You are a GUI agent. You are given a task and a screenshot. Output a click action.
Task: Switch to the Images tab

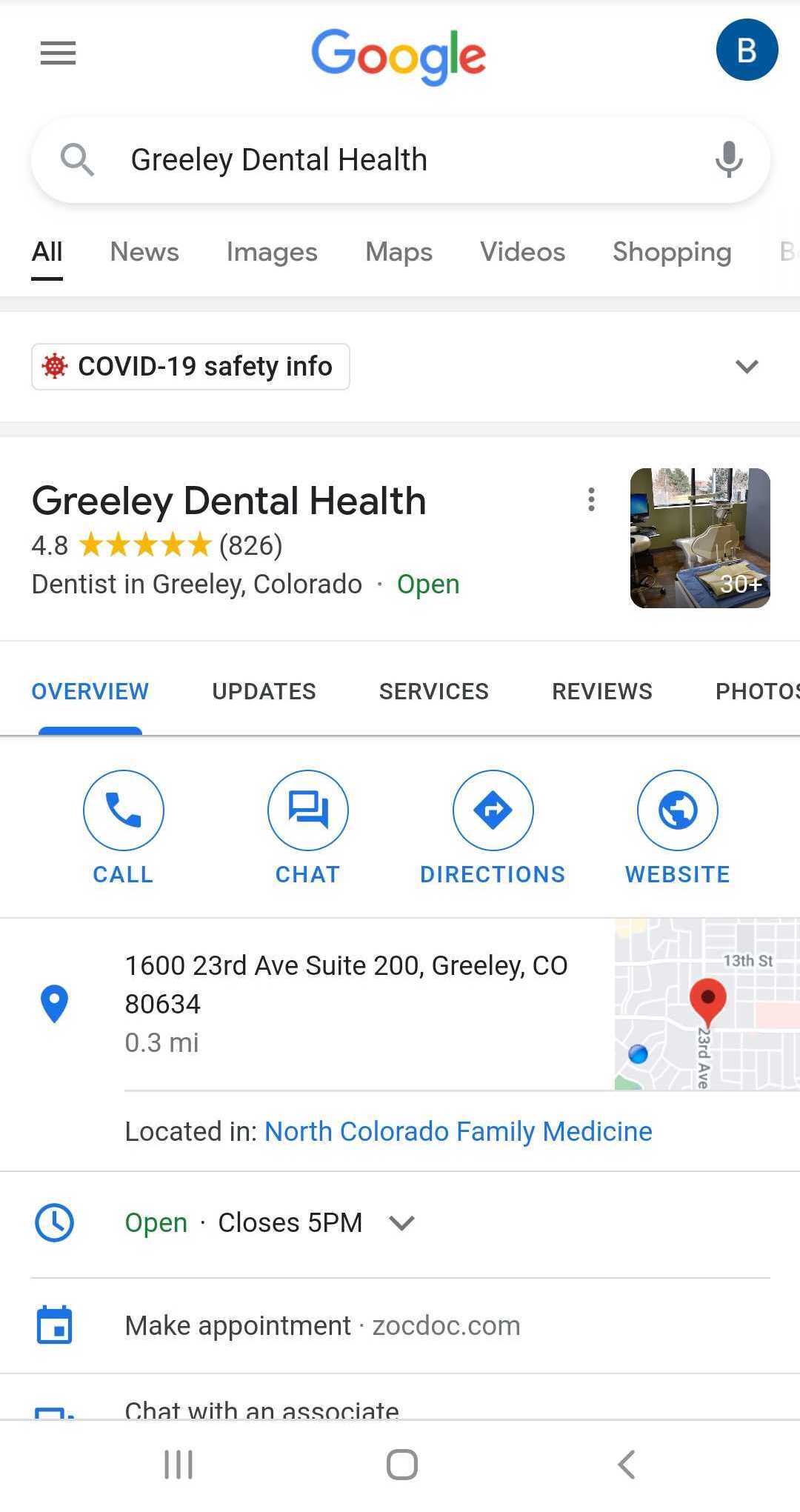tap(272, 252)
